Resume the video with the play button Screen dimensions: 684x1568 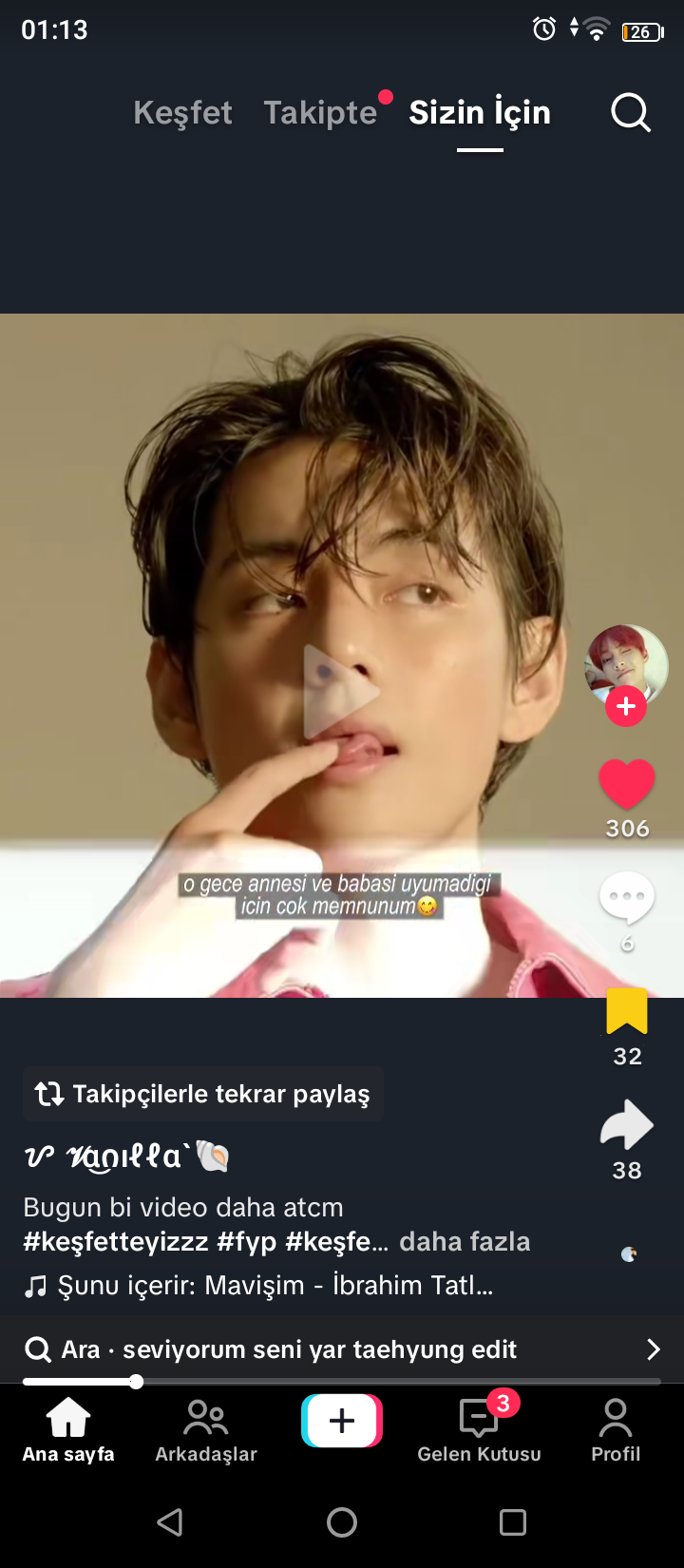341,693
